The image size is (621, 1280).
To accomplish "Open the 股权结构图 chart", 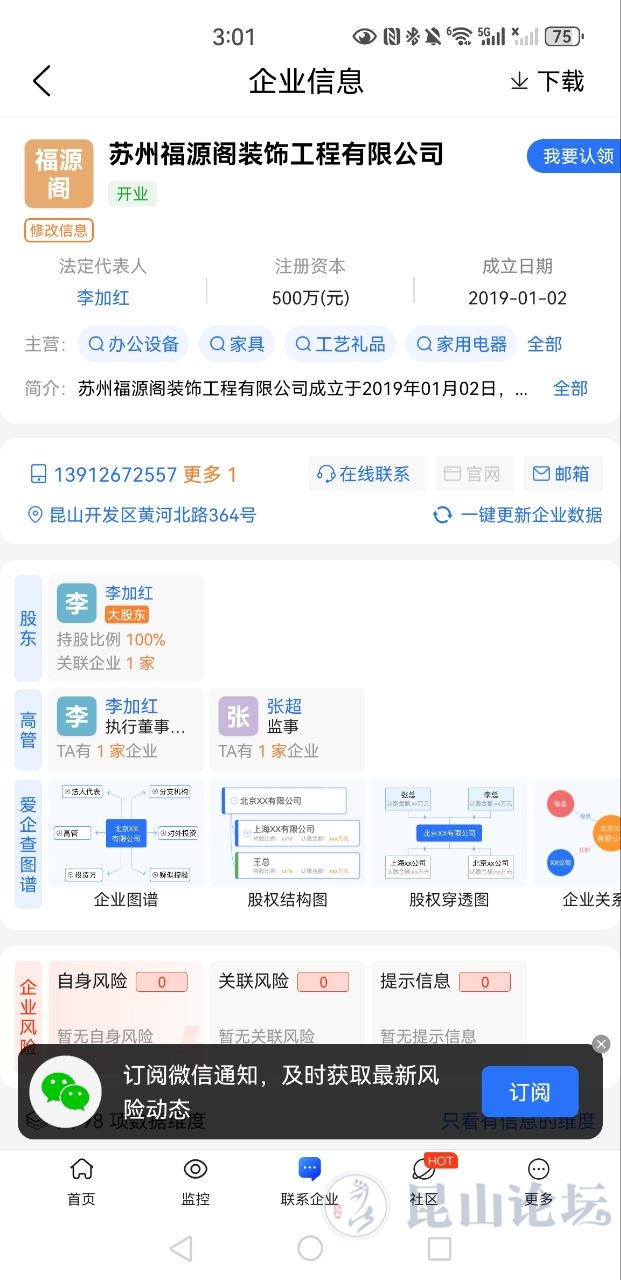I will coord(288,845).
